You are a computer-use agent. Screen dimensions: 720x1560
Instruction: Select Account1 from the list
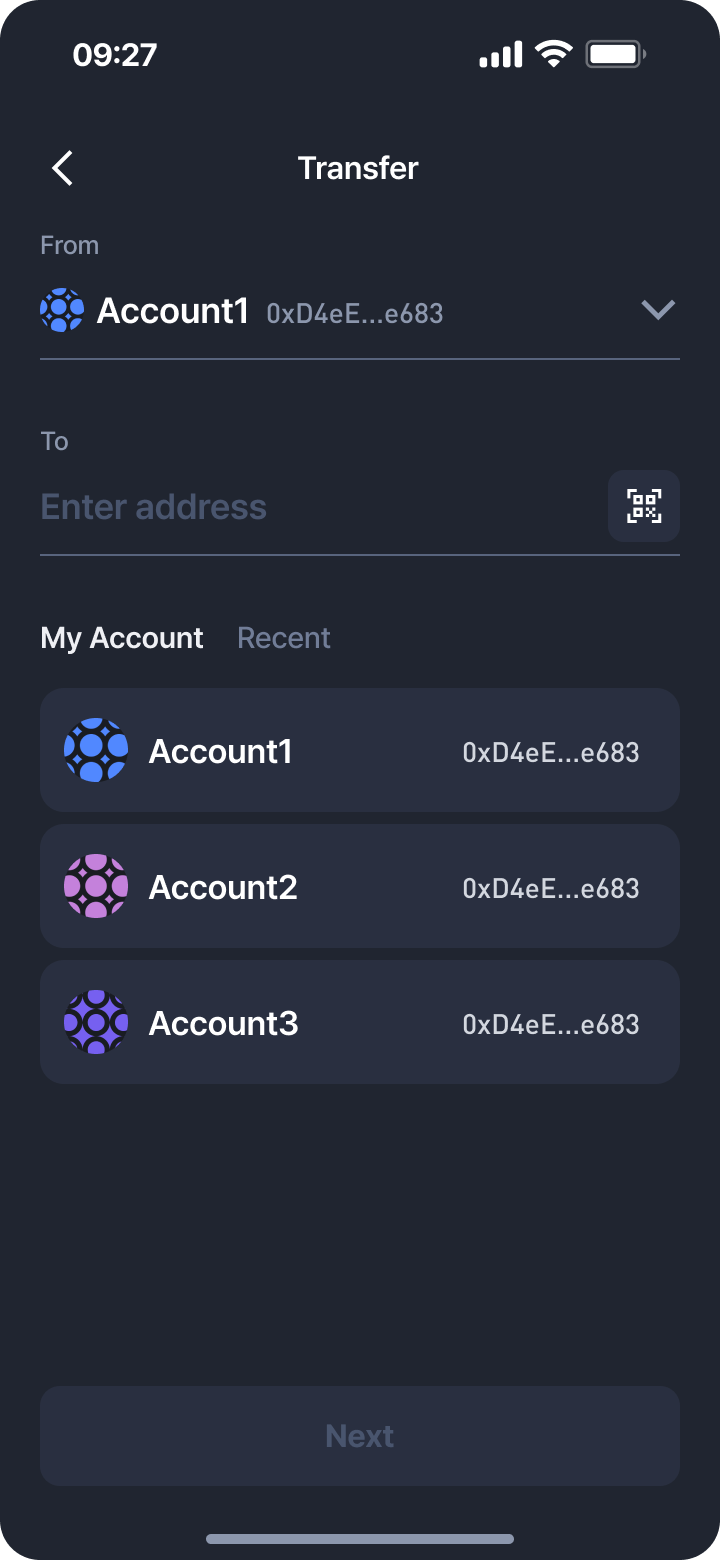[x=360, y=750]
